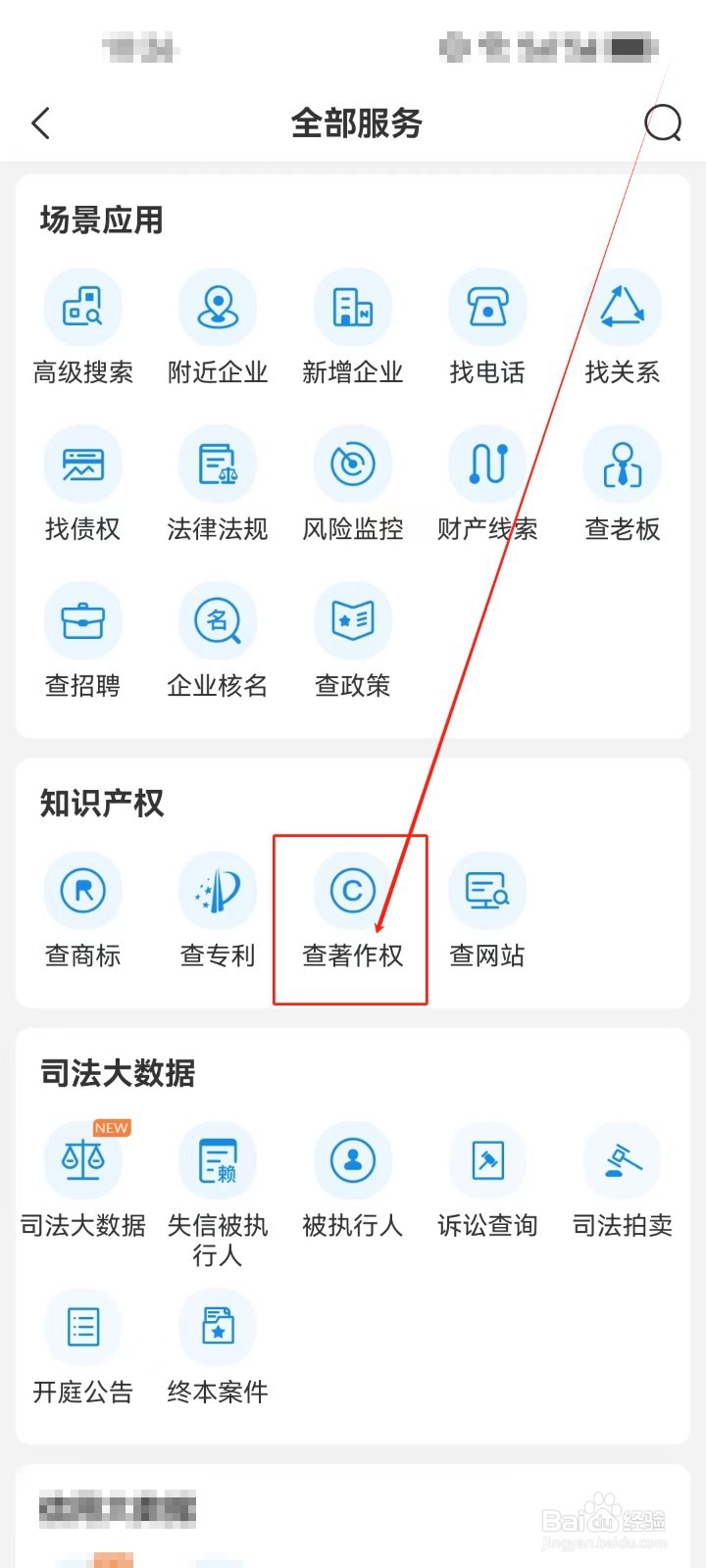Open 查政策 policy lookup service
Viewport: 706px width, 1568px height.
click(352, 620)
